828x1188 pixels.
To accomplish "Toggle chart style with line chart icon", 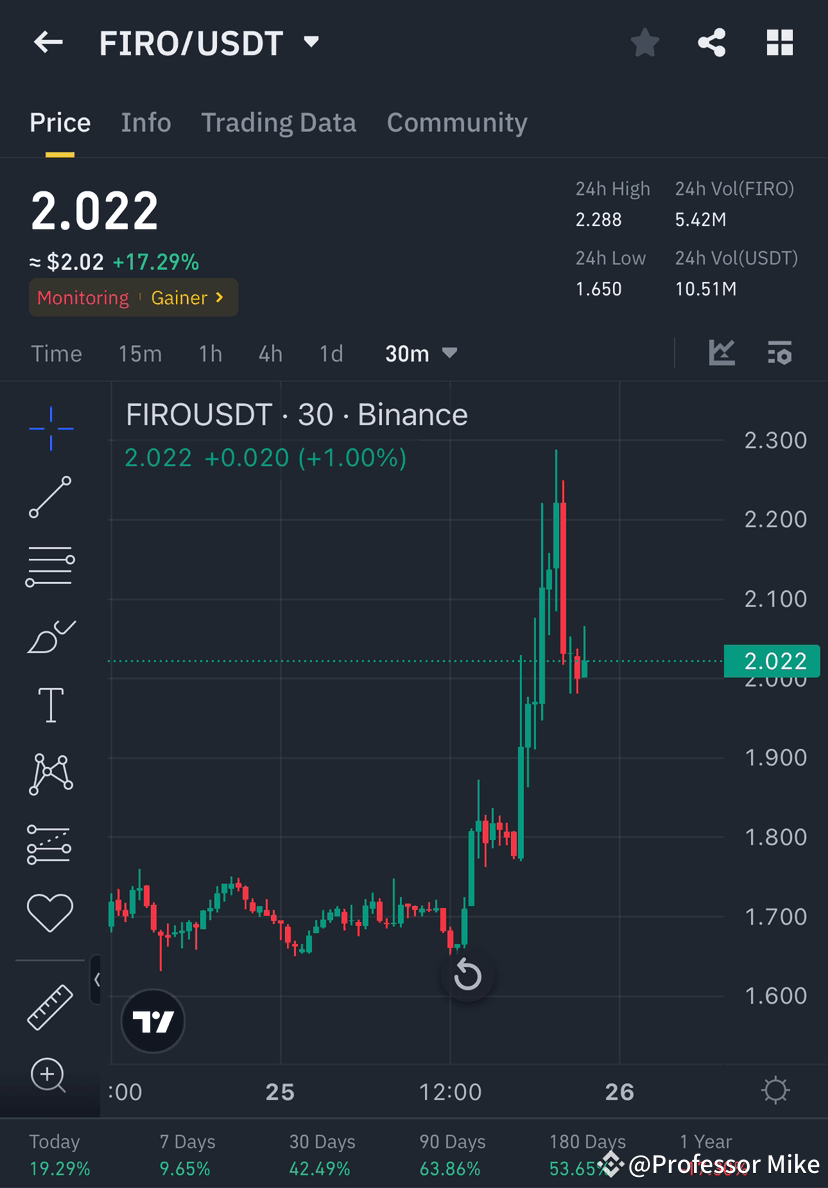I will click(x=721, y=353).
